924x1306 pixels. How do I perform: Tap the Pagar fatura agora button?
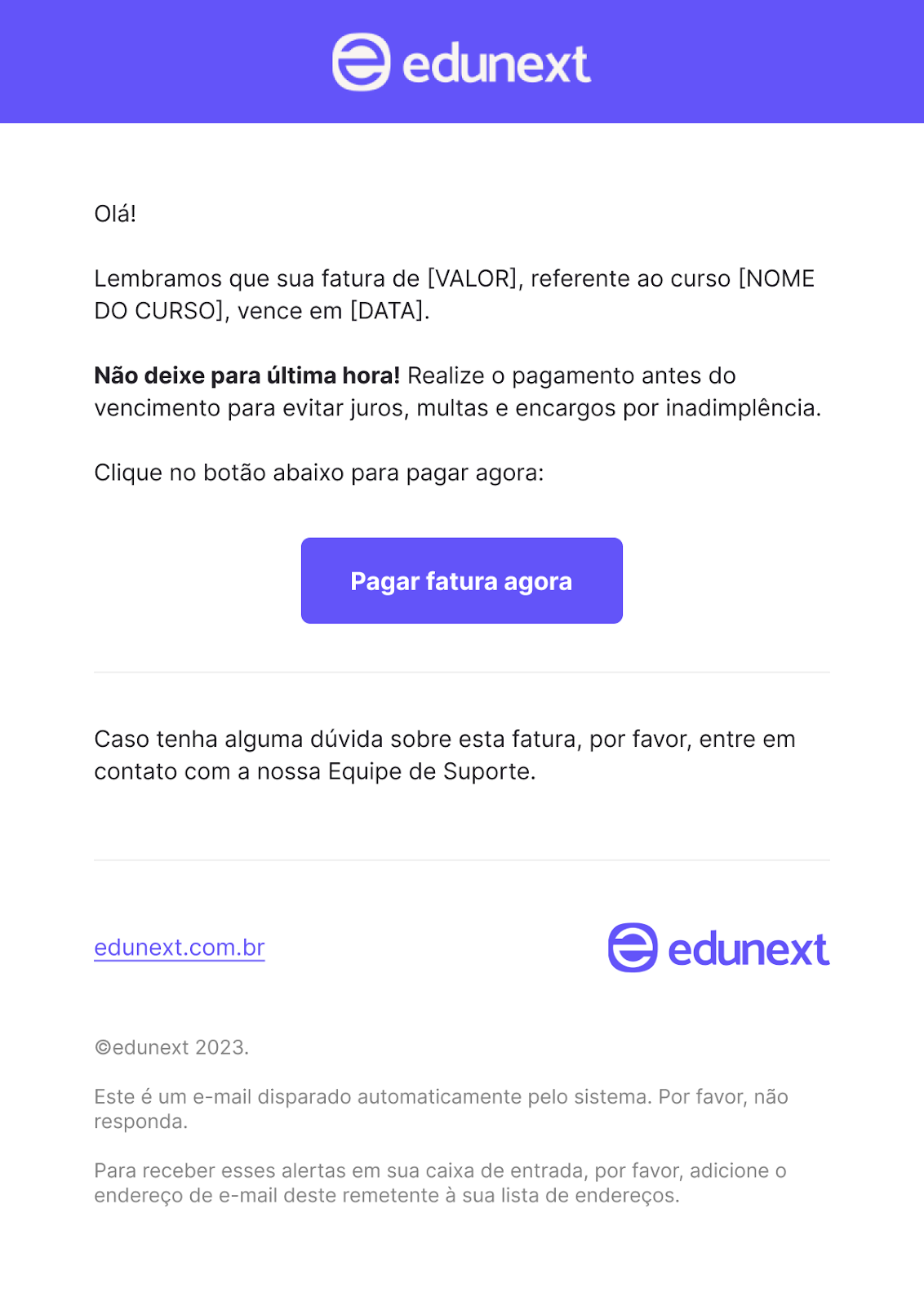pyautogui.click(x=461, y=580)
